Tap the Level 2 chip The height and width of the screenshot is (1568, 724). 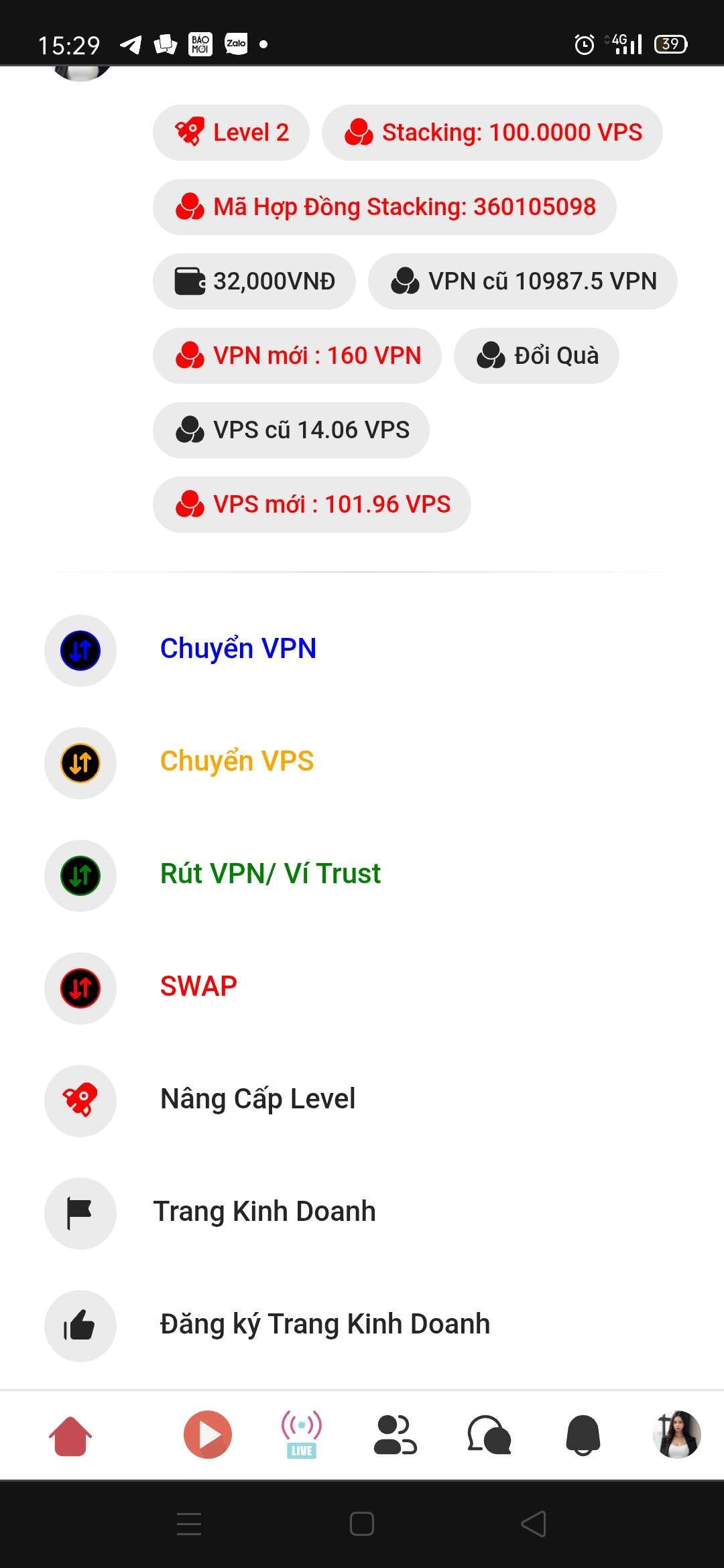[231, 133]
